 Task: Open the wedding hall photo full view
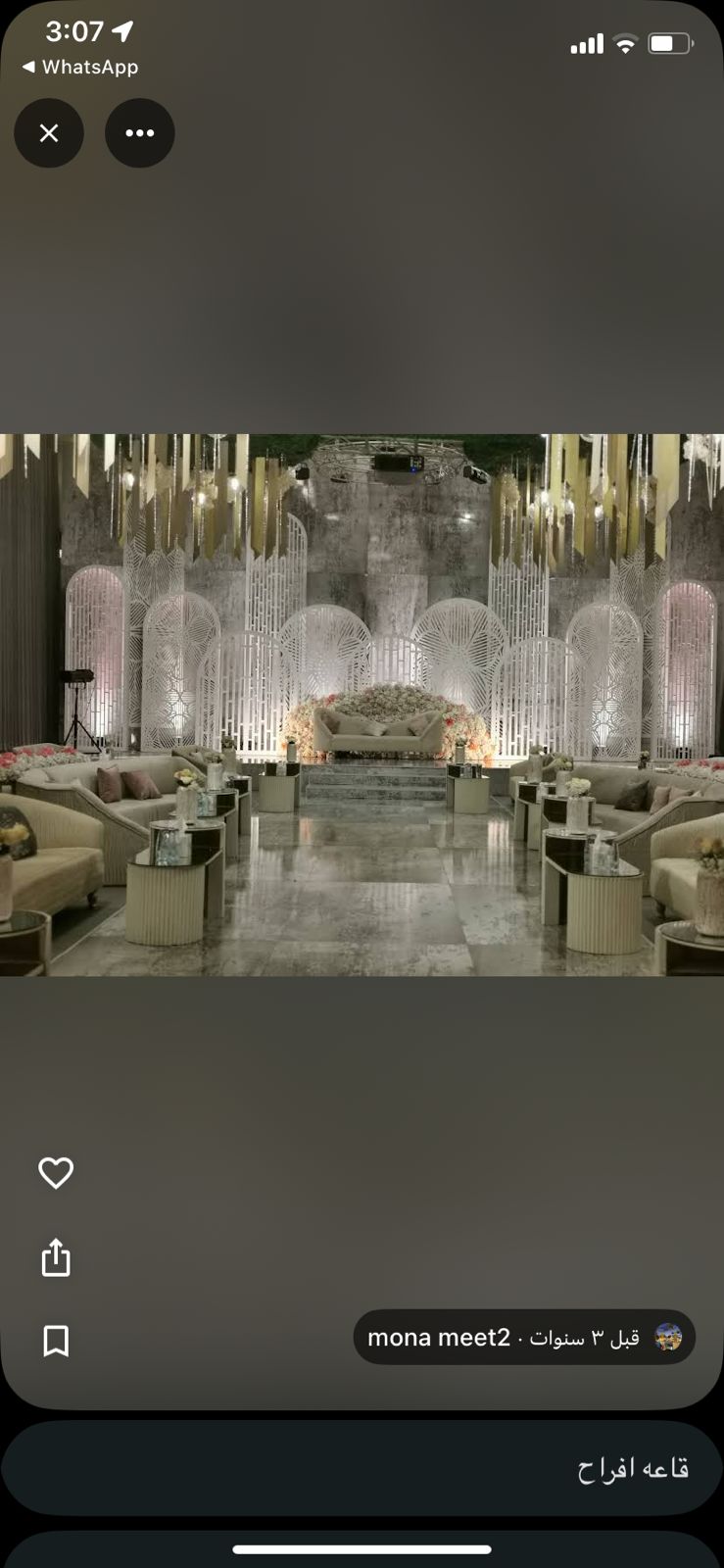tap(362, 705)
